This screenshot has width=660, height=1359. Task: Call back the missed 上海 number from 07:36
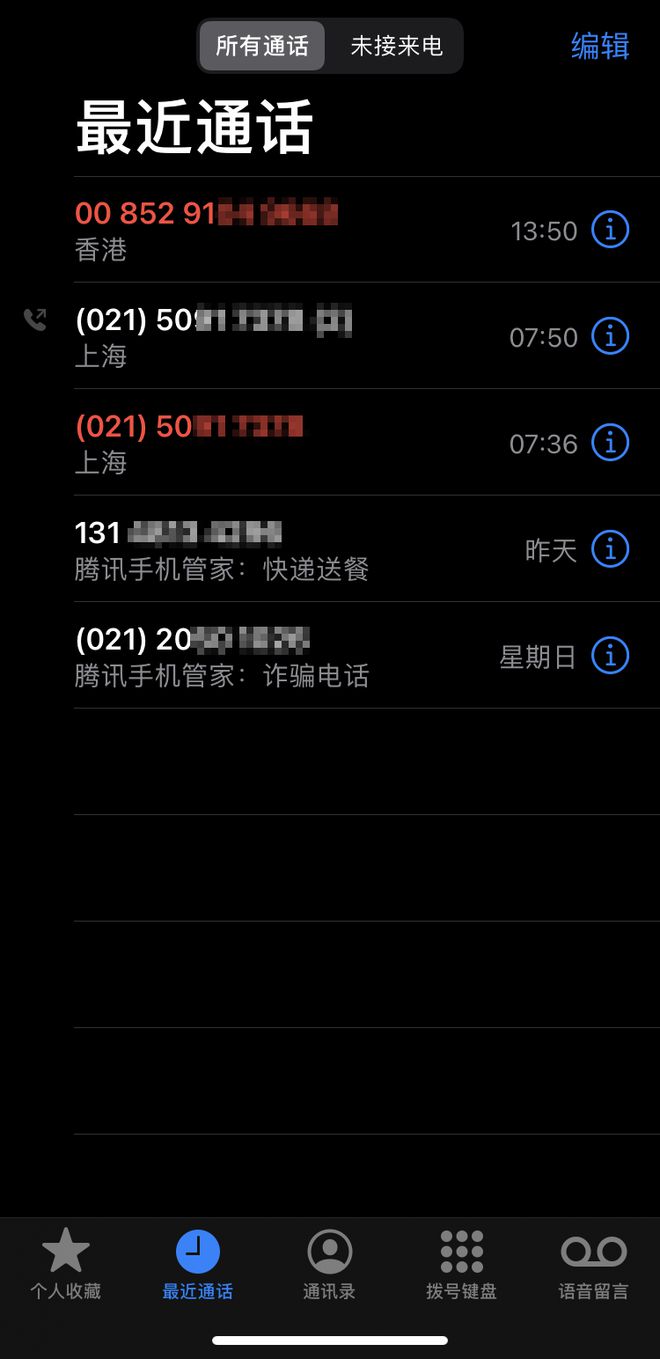click(290, 442)
